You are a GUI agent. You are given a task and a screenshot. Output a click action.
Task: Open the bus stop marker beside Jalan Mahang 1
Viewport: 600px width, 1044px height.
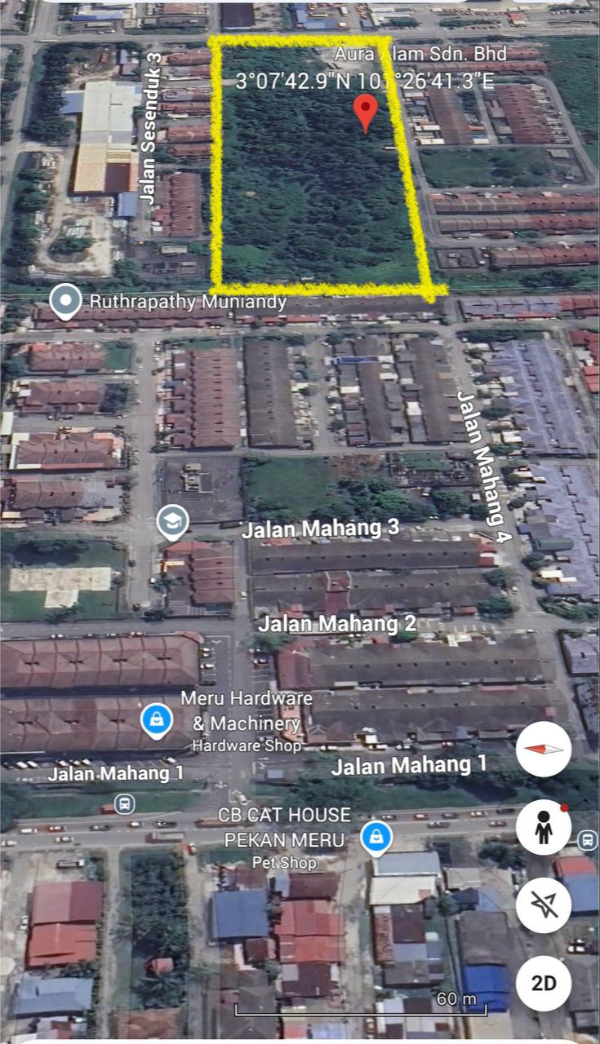click(x=124, y=802)
